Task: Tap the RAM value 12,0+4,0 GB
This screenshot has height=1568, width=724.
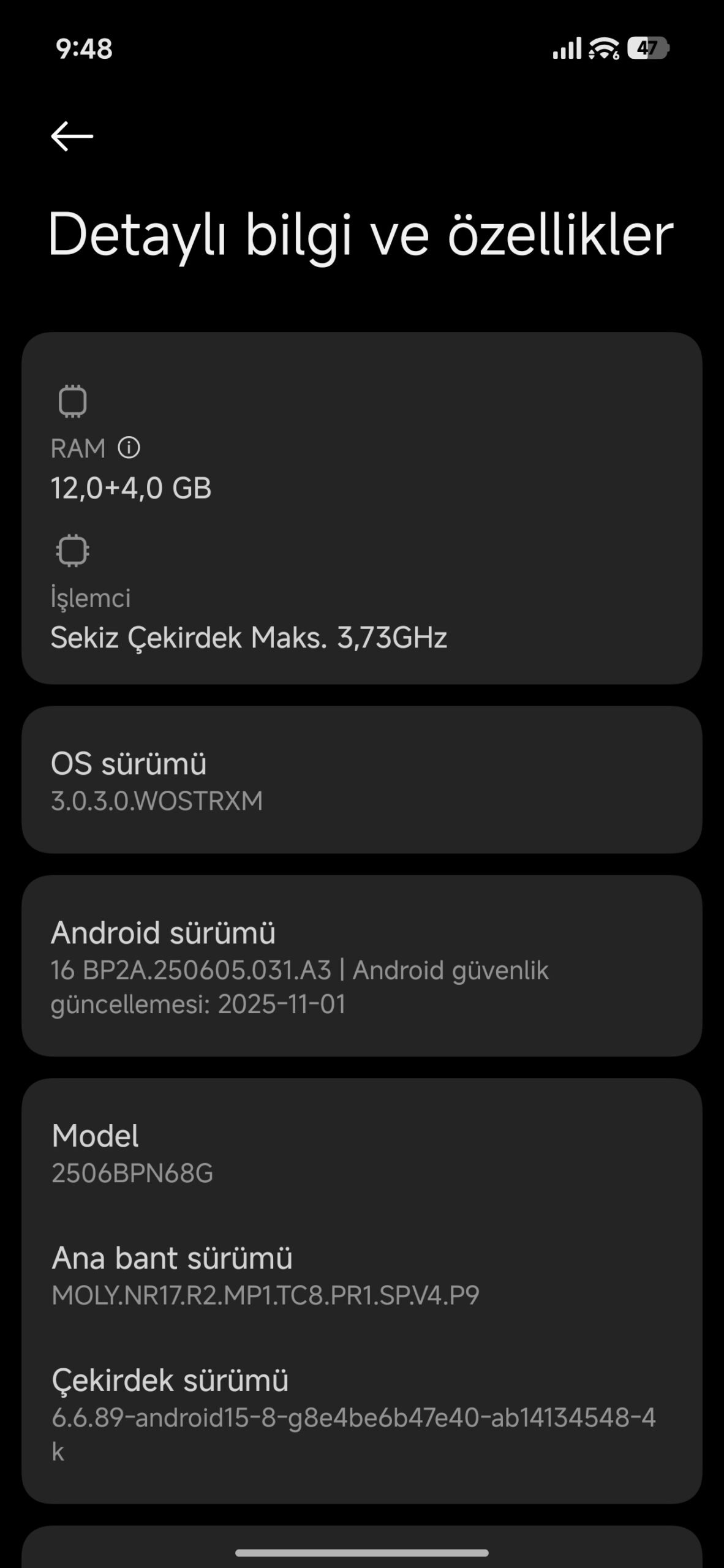Action: coord(130,488)
